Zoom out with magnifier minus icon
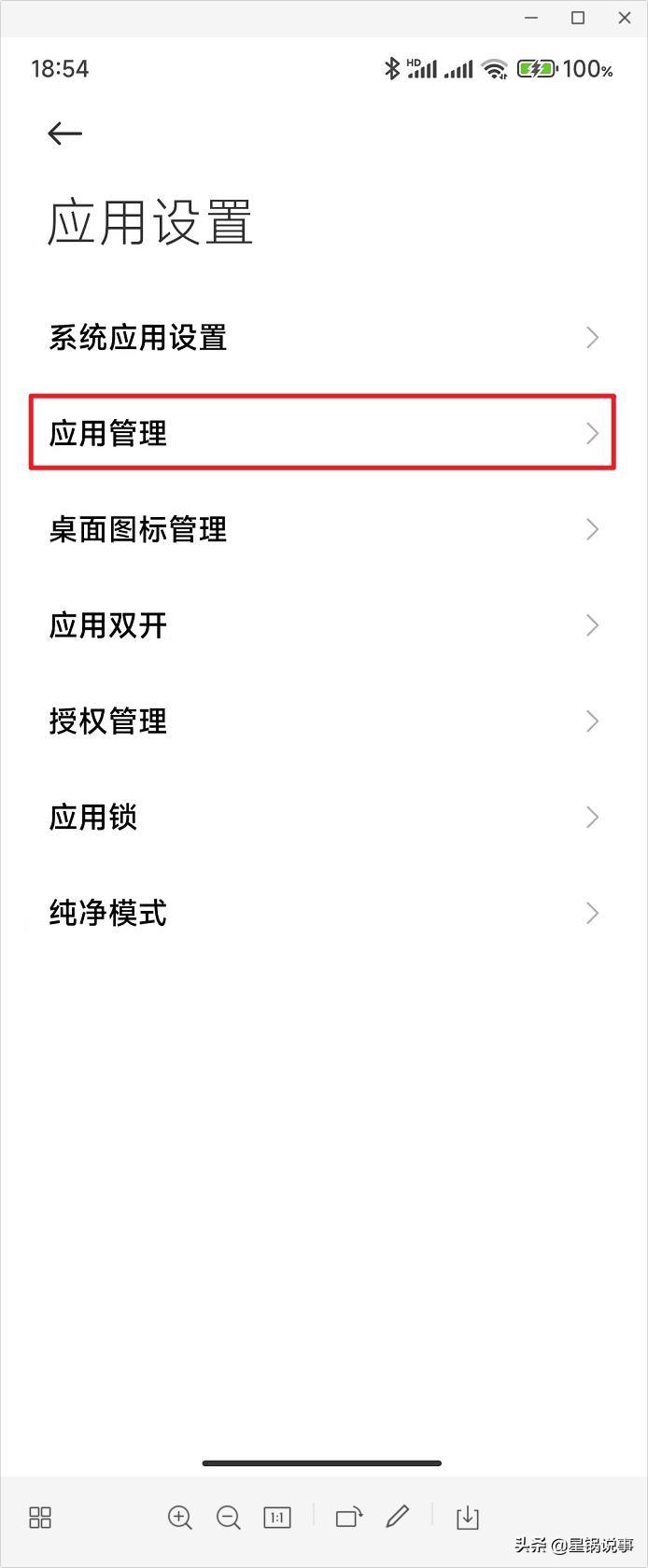The height and width of the screenshot is (1568, 648). [228, 1518]
